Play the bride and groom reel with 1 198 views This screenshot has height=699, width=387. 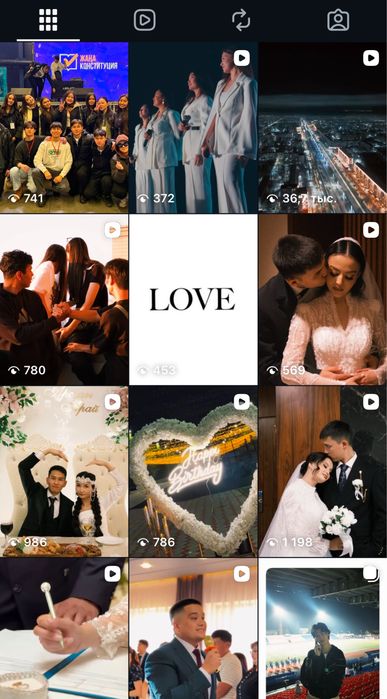(x=323, y=472)
